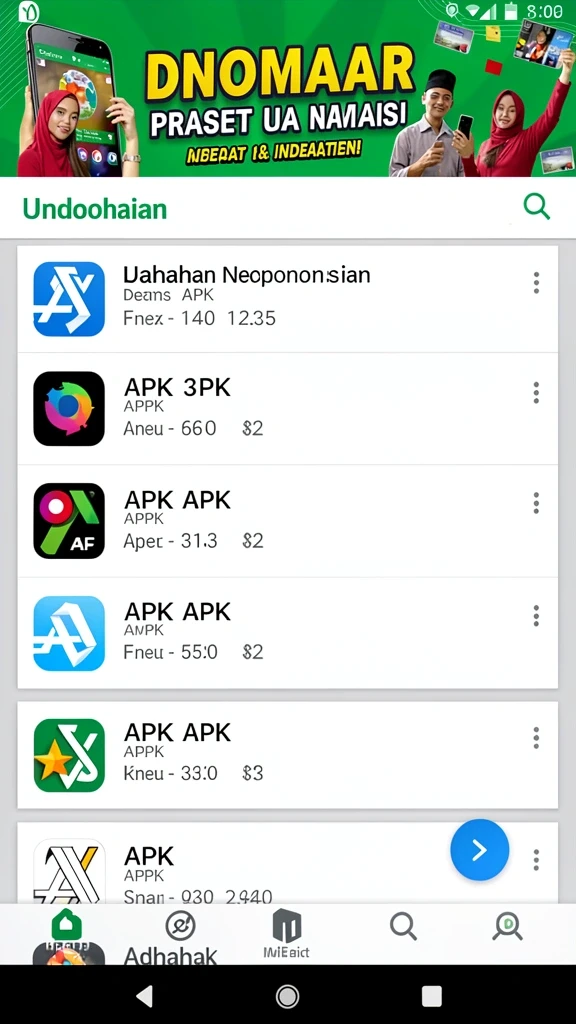
Task: Open the app row labeled Kneu - 33:0
Action: 287,755
